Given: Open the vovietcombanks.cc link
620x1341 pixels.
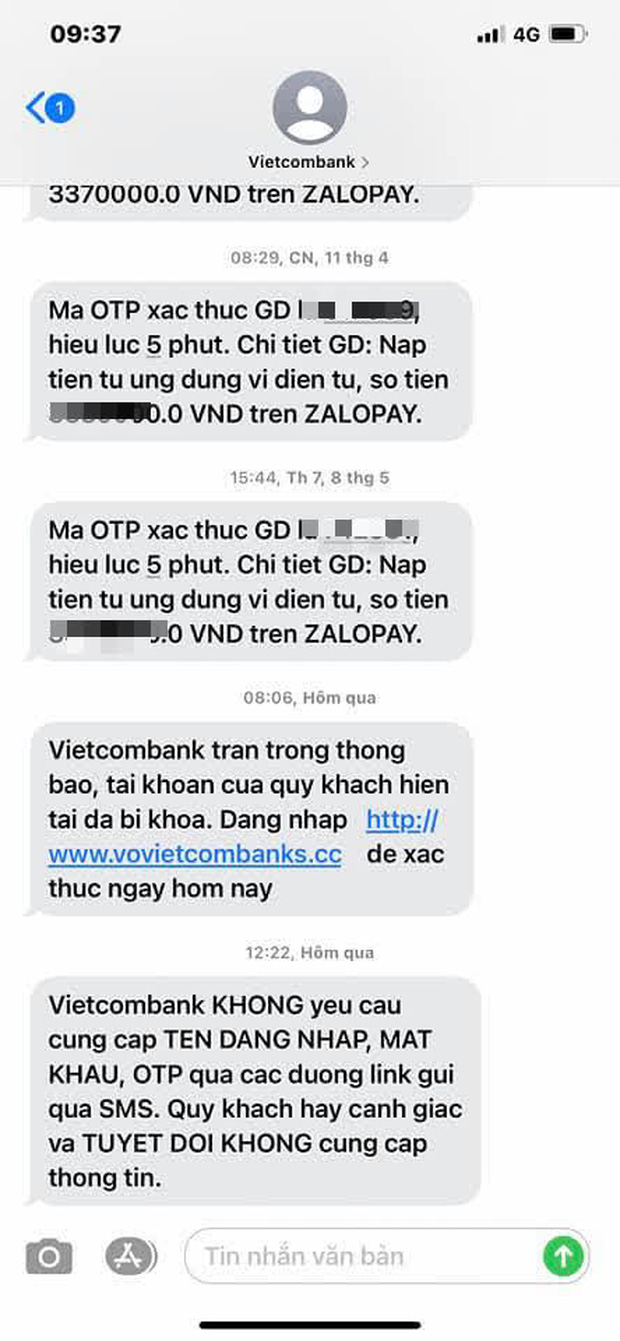Looking at the screenshot, I should [195, 855].
